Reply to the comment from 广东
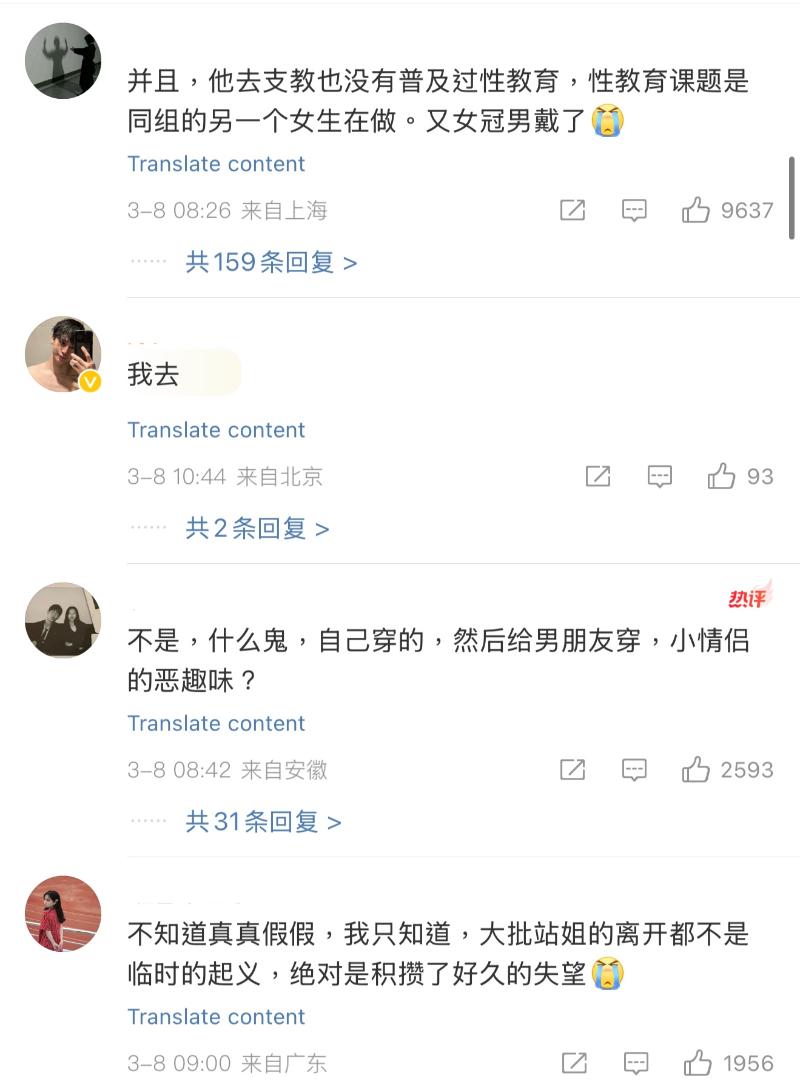Image resolution: width=800 pixels, height=1087 pixels. point(634,1062)
